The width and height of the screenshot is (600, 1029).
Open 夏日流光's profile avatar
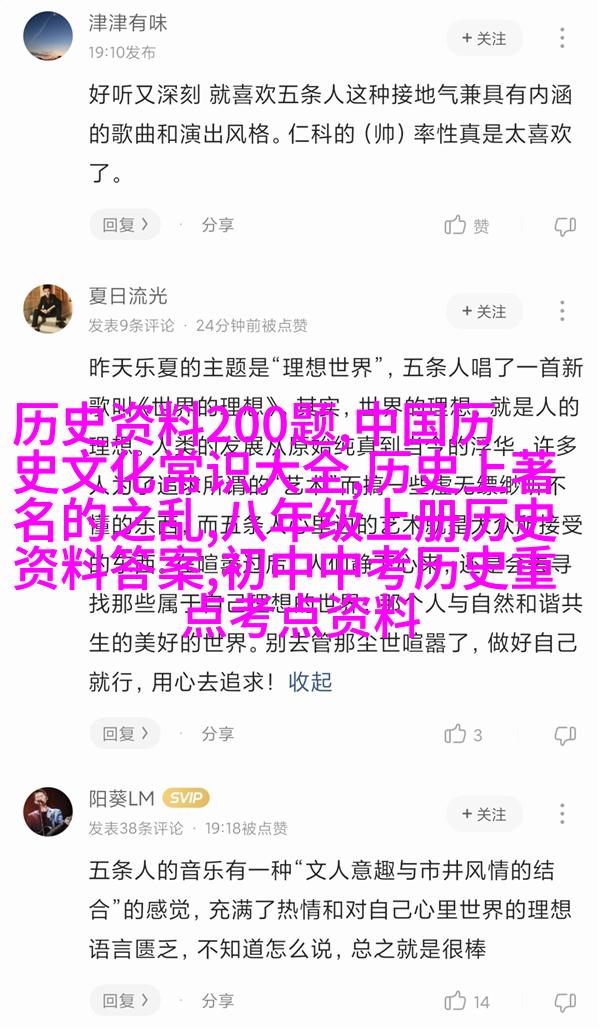click(48, 309)
